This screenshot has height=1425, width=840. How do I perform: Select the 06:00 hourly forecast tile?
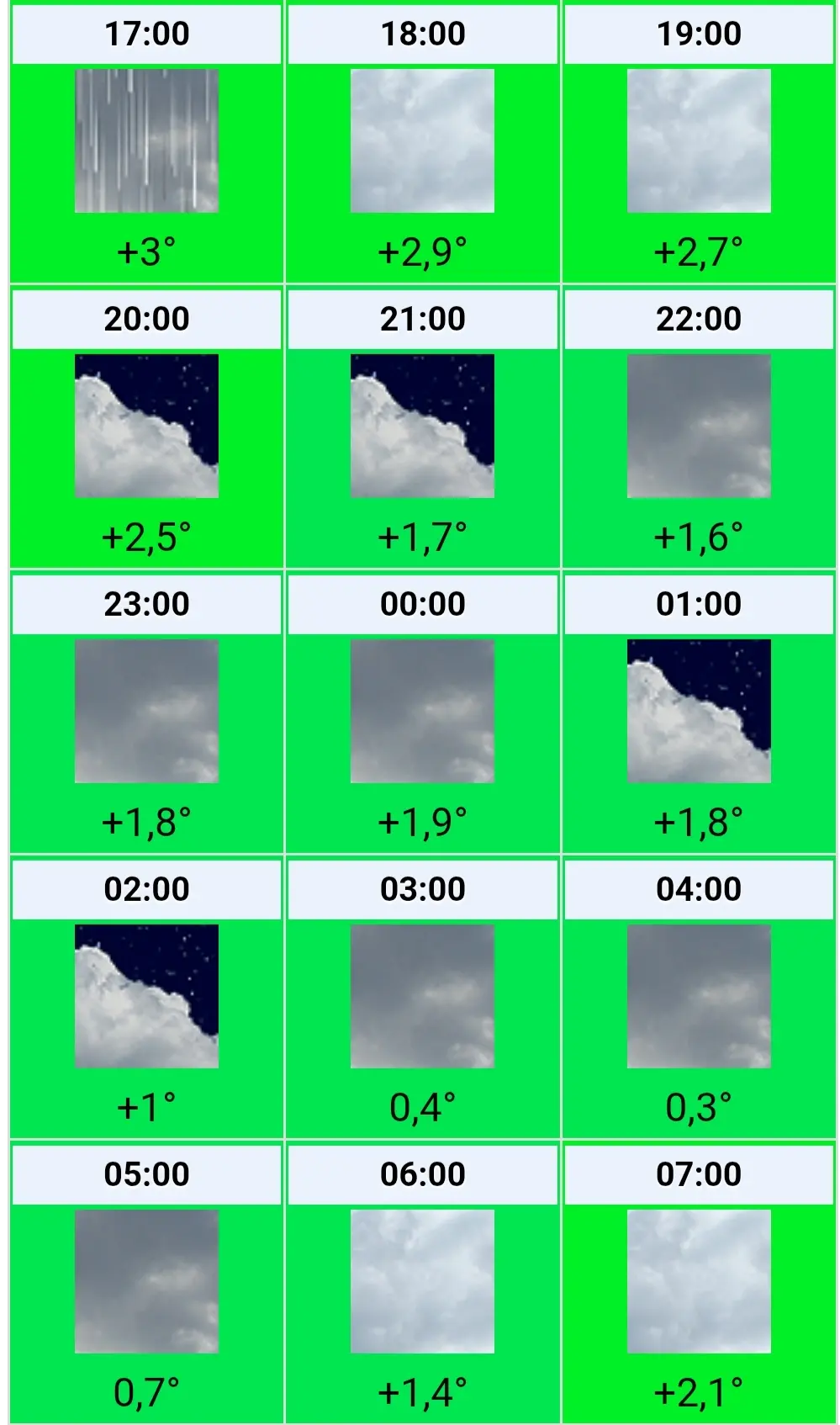point(423,1284)
